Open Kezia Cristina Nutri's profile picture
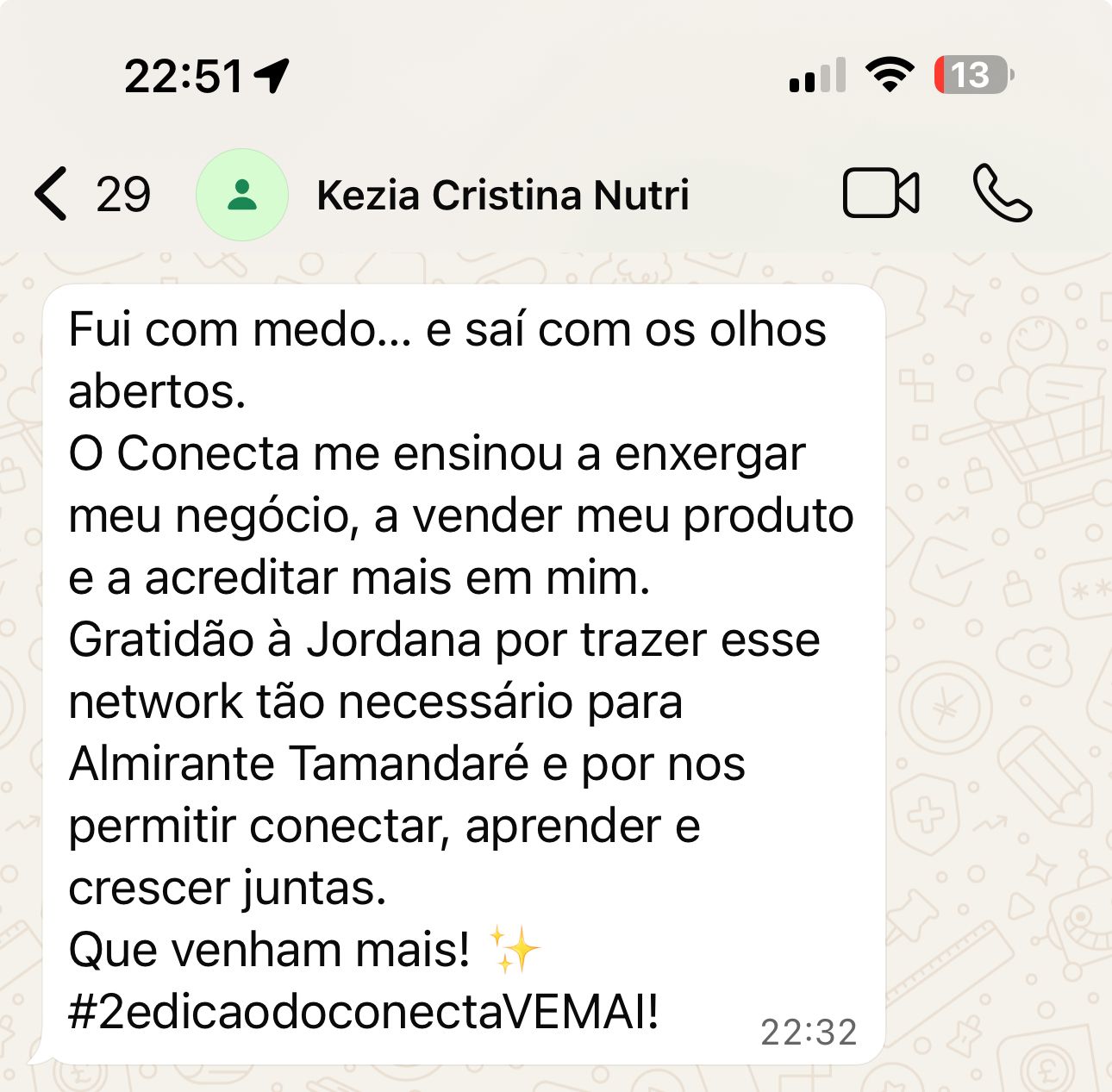The height and width of the screenshot is (1092, 1112). tap(242, 195)
